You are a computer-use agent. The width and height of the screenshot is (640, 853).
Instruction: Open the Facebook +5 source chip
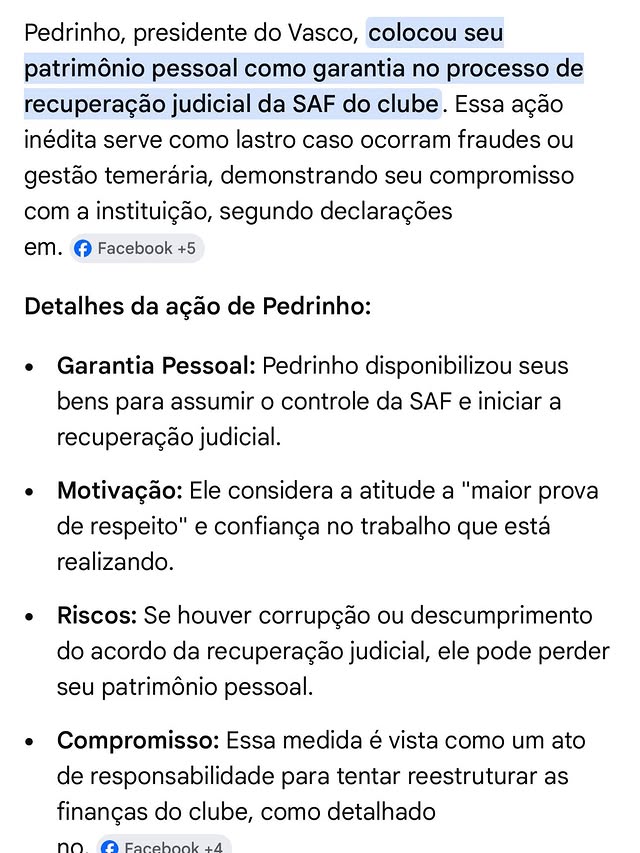(137, 249)
